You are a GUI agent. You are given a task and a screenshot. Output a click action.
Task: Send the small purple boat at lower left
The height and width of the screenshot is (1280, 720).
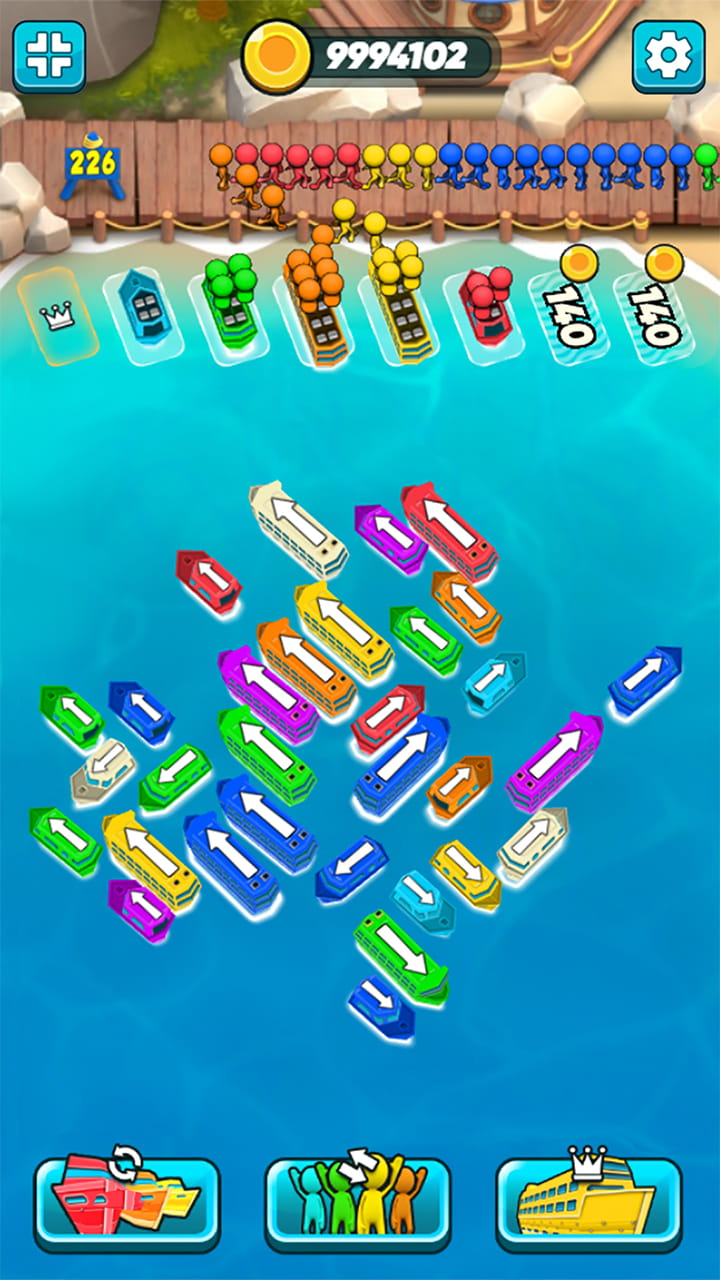tap(140, 909)
